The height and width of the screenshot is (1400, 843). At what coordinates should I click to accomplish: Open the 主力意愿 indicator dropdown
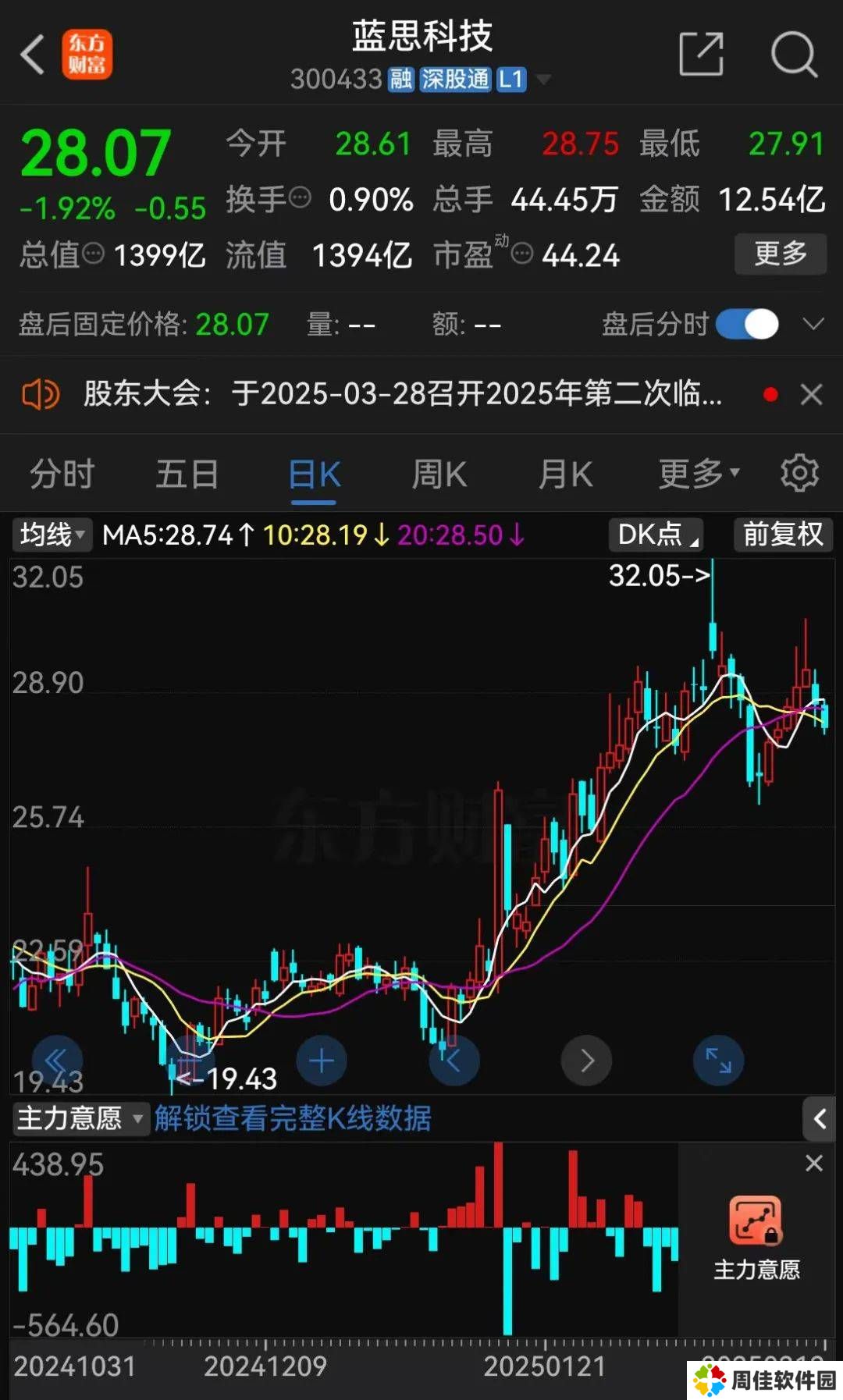[x=80, y=1119]
